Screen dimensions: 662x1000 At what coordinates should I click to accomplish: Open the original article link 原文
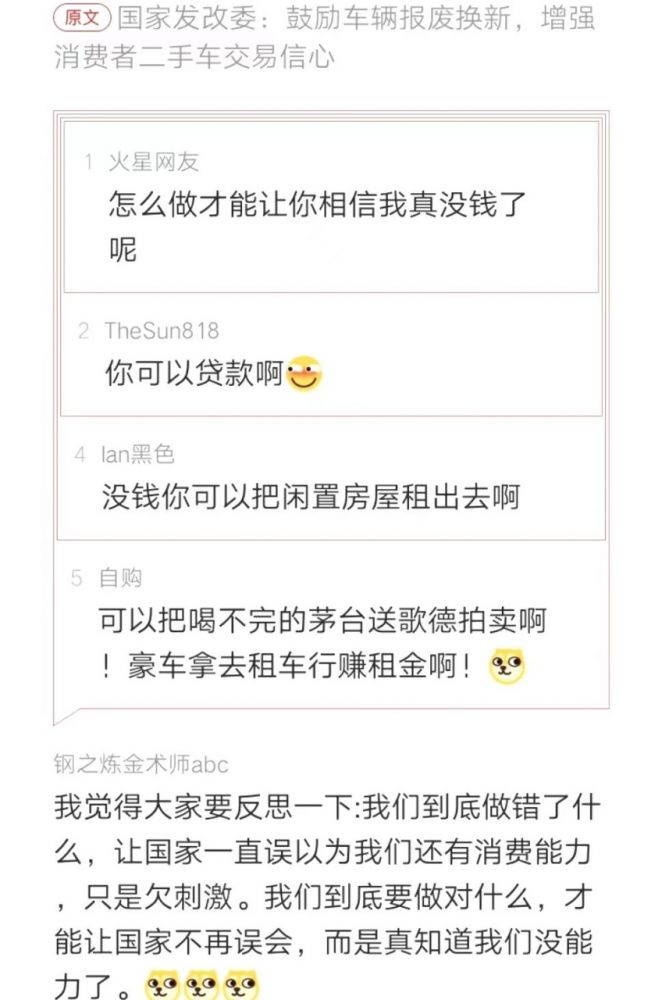(82, 17)
